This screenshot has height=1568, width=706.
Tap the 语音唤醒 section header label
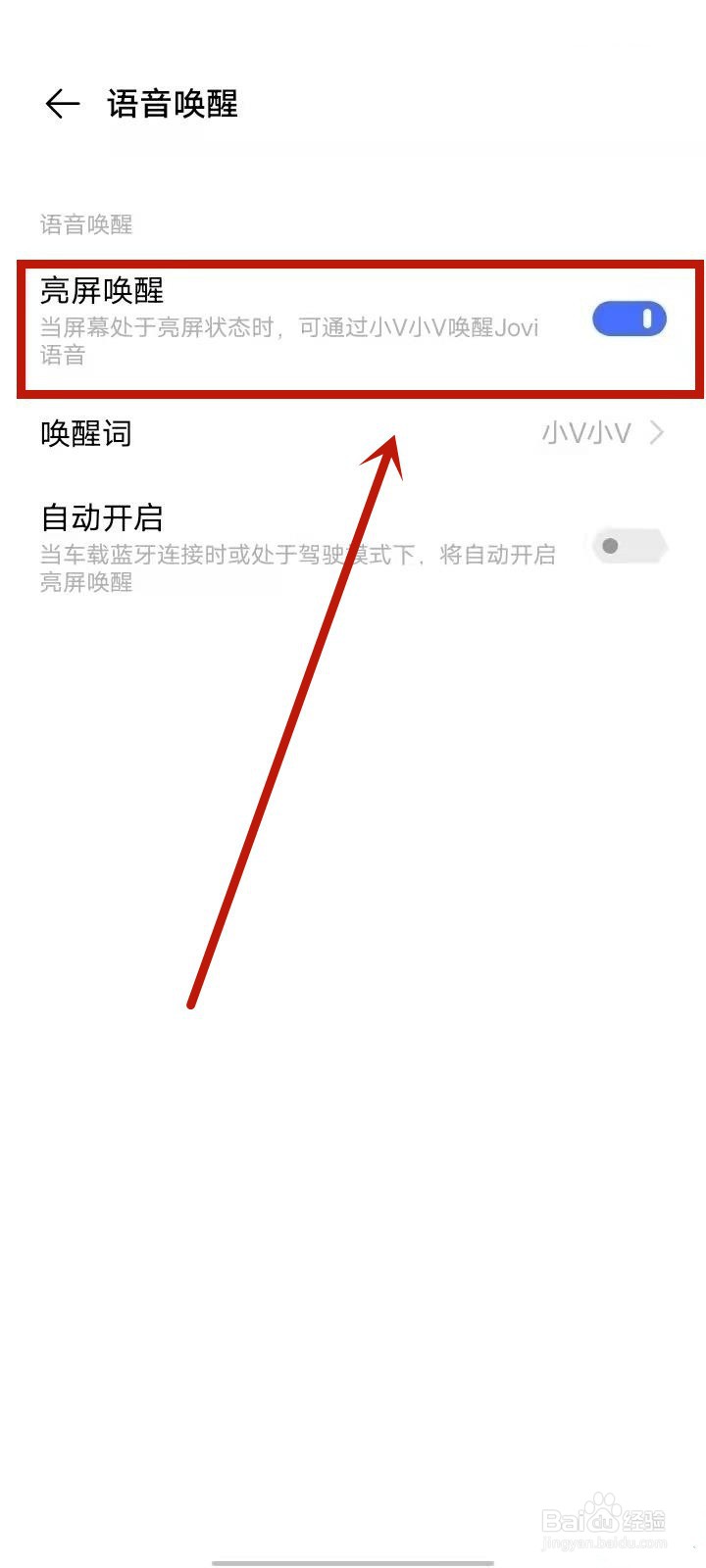tap(87, 224)
